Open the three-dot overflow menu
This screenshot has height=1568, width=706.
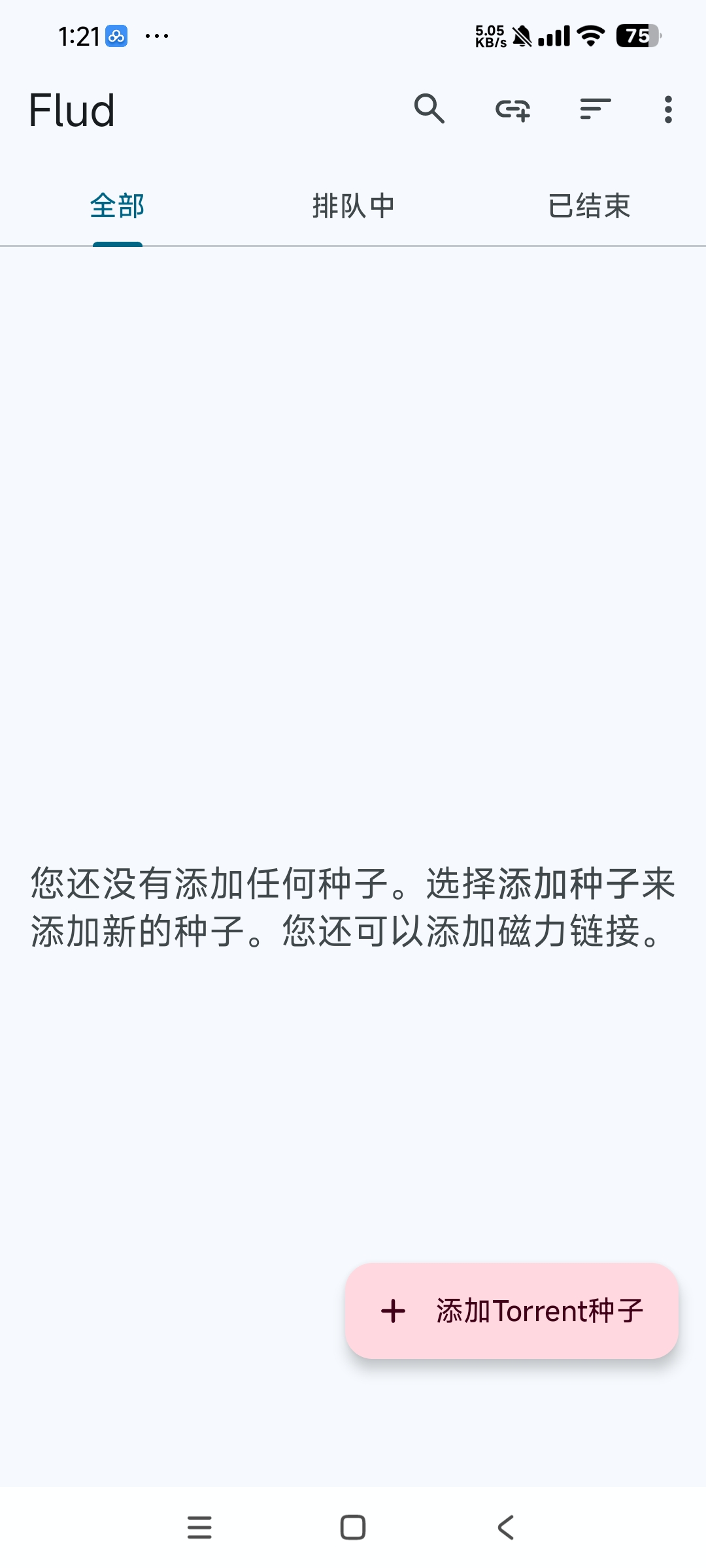click(x=667, y=109)
